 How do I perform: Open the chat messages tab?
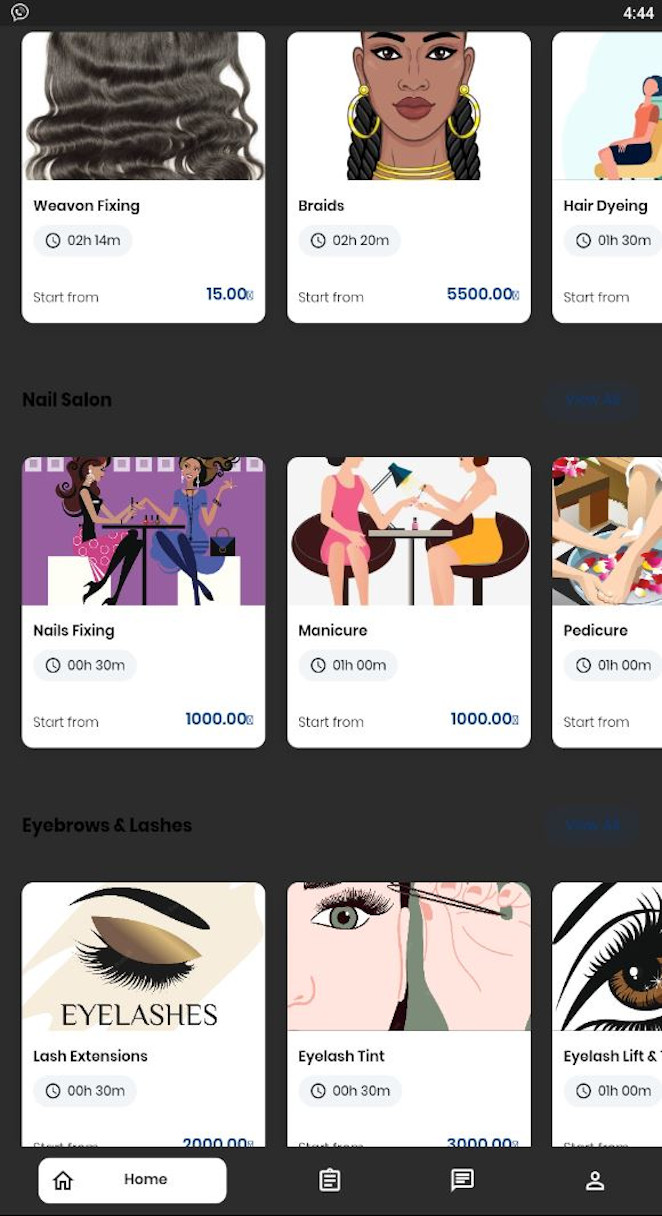(462, 1180)
